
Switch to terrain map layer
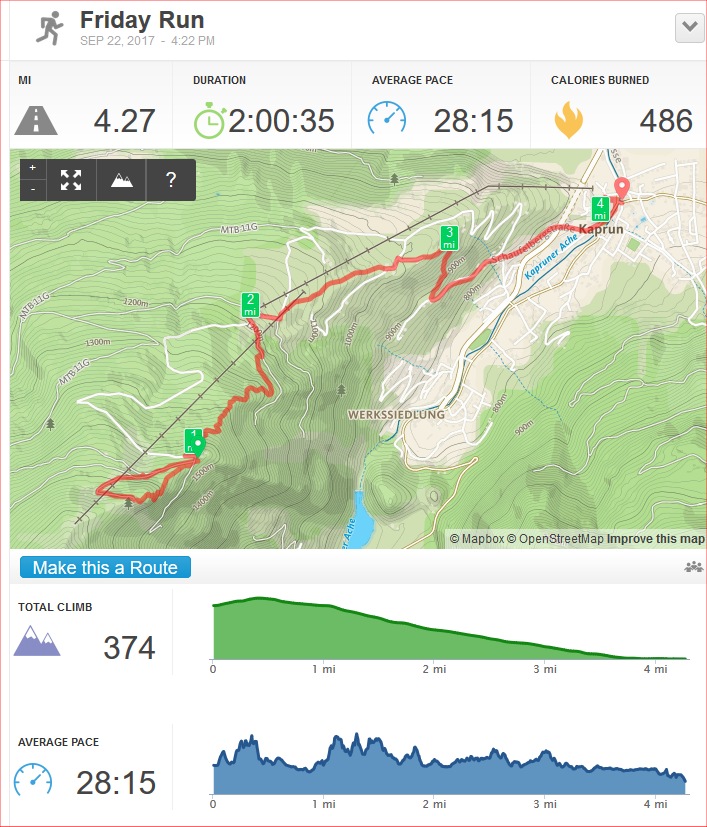point(121,180)
